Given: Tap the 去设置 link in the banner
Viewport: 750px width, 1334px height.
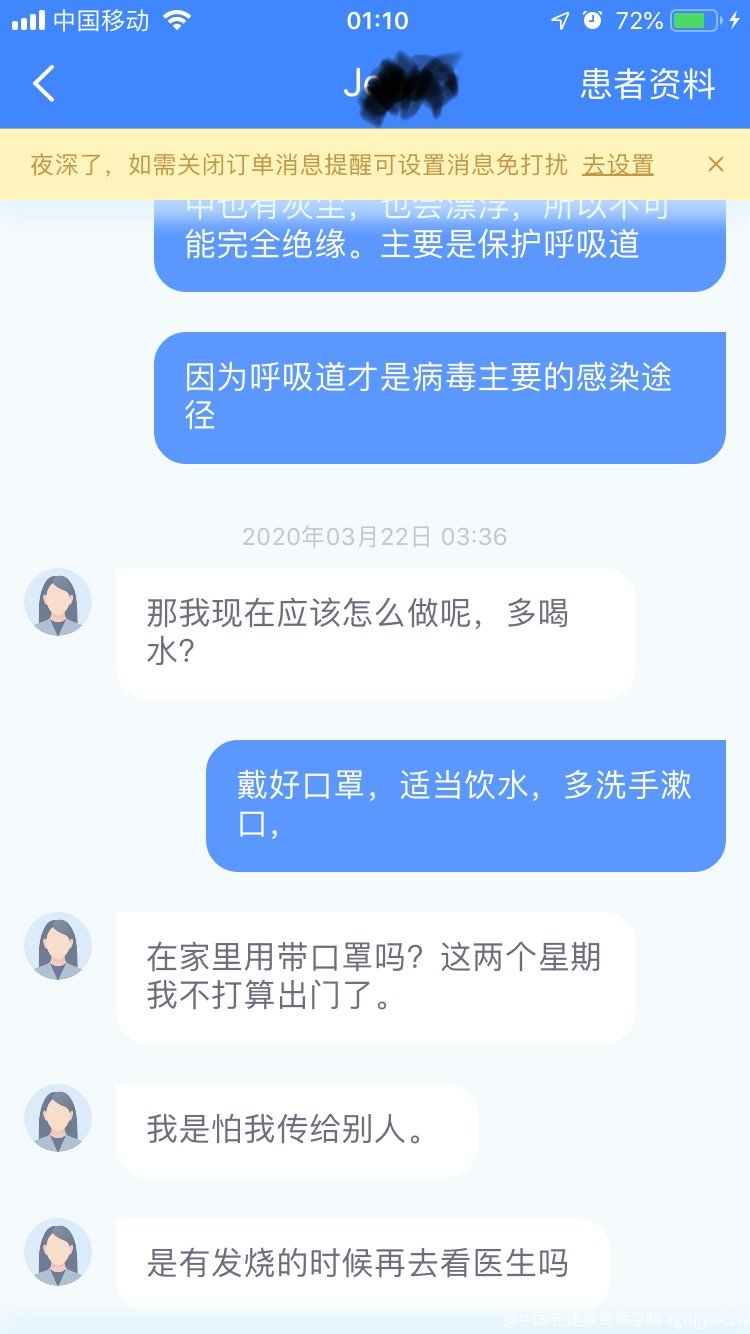Looking at the screenshot, I should [618, 165].
